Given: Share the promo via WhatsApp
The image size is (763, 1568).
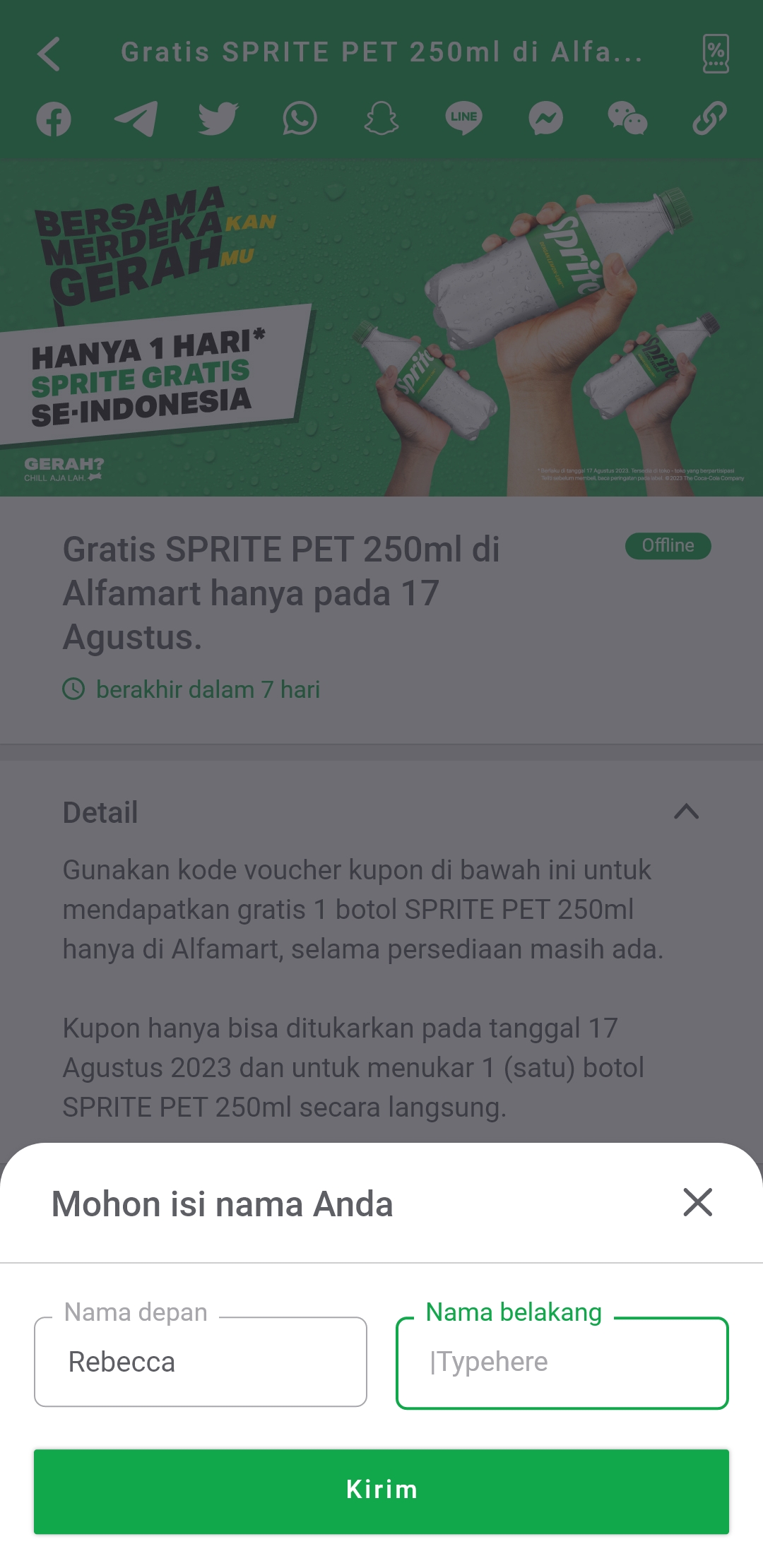Looking at the screenshot, I should [300, 119].
